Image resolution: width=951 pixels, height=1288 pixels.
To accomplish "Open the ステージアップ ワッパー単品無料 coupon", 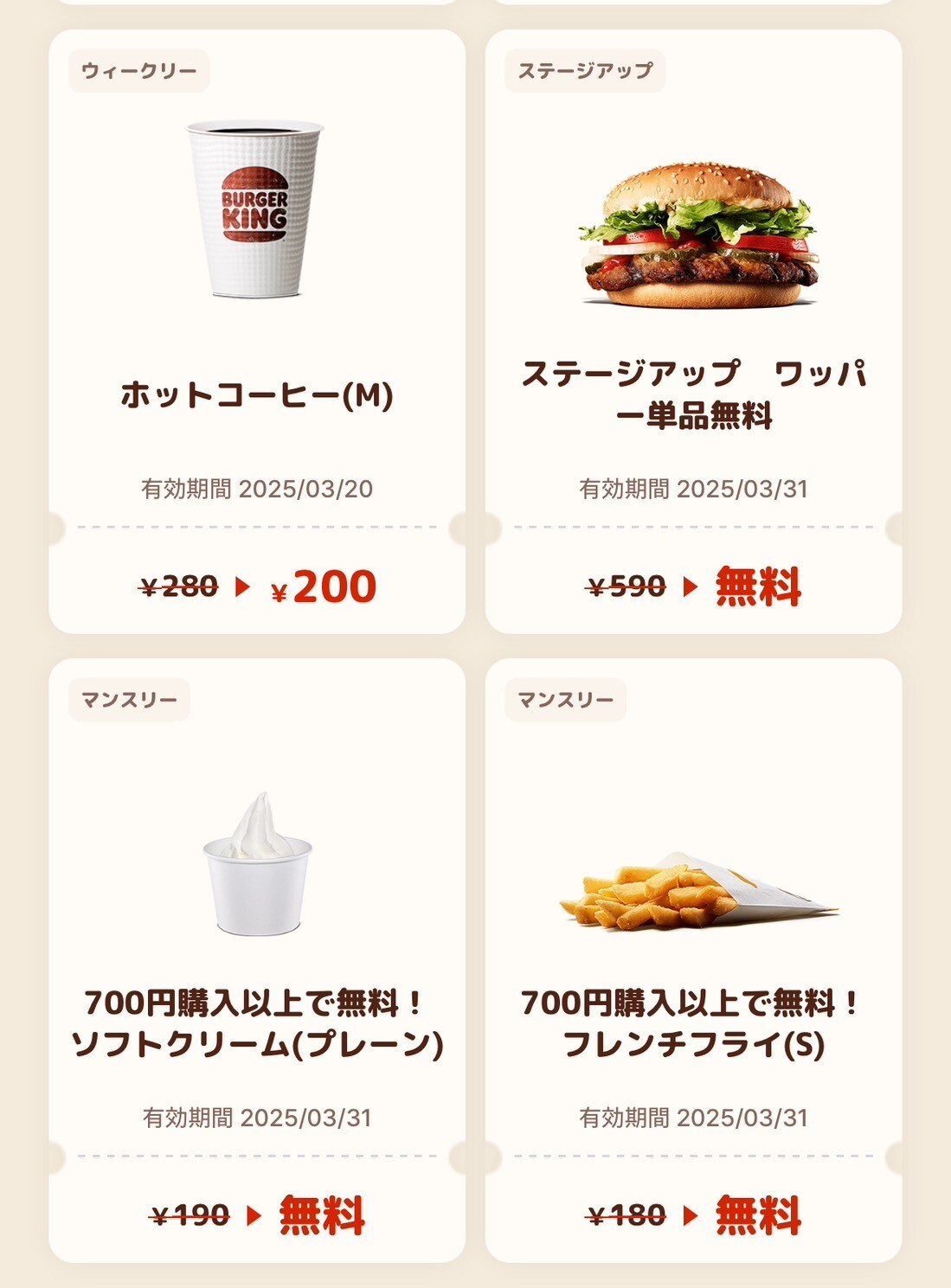I will coord(693,333).
